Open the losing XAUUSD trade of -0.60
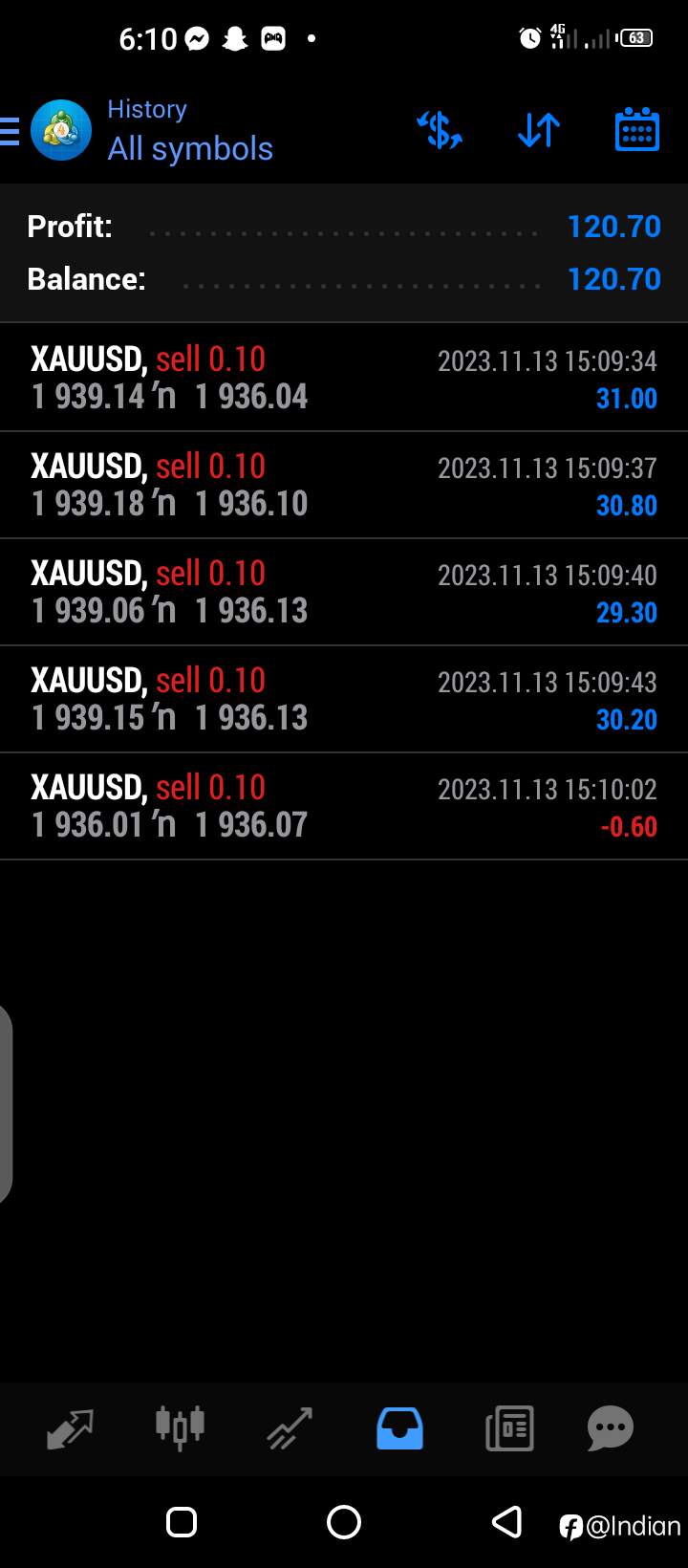688x1568 pixels. 344,807
